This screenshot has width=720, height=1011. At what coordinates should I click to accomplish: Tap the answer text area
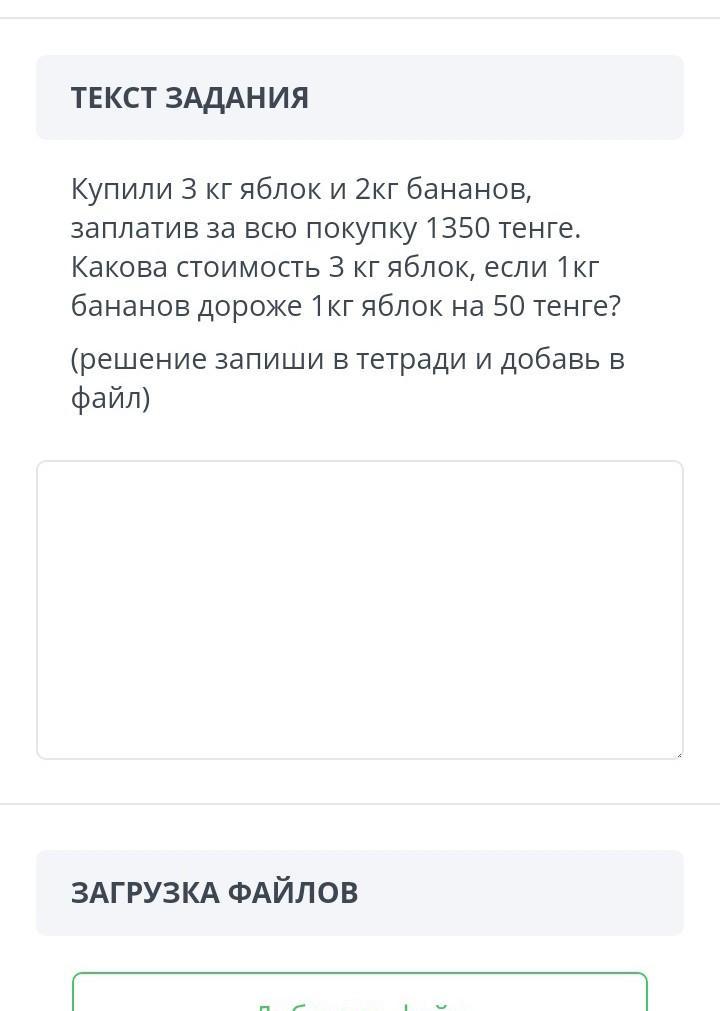coord(360,610)
